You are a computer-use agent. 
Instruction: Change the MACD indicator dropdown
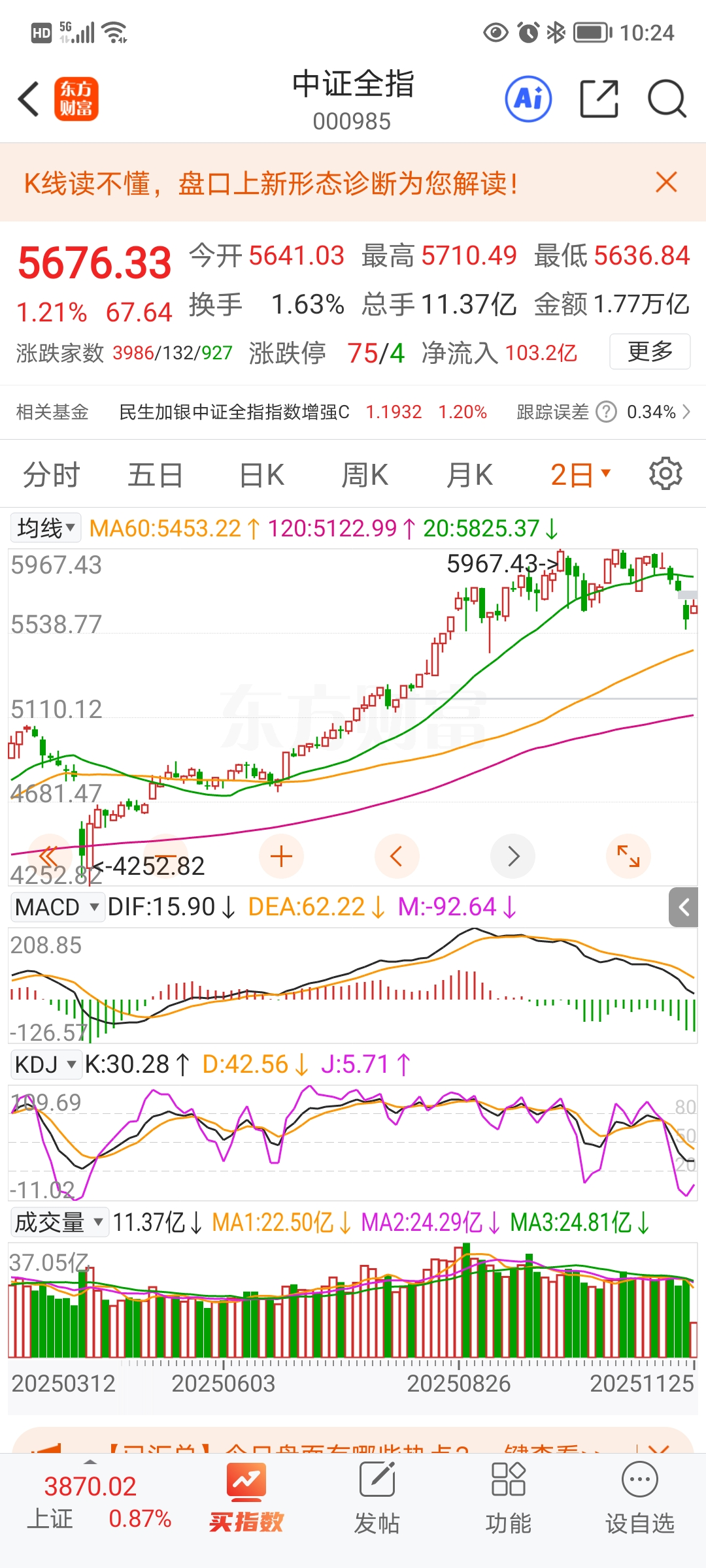tap(57, 907)
